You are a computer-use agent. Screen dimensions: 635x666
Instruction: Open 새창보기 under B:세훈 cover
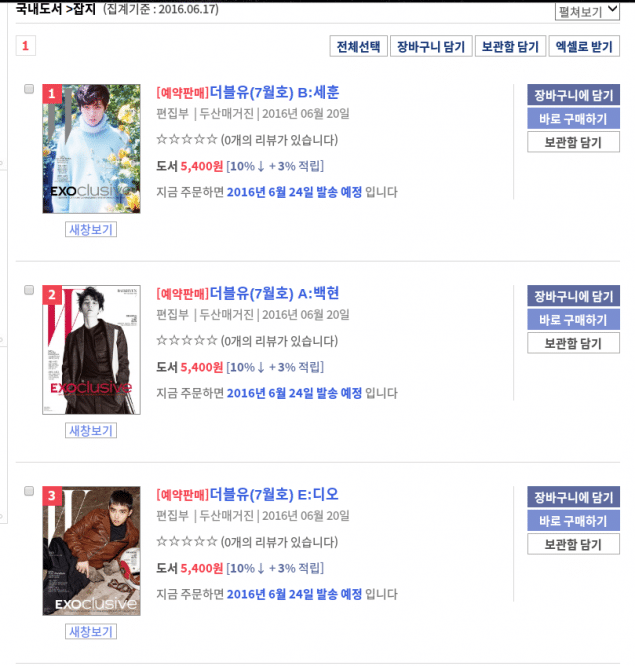(91, 229)
